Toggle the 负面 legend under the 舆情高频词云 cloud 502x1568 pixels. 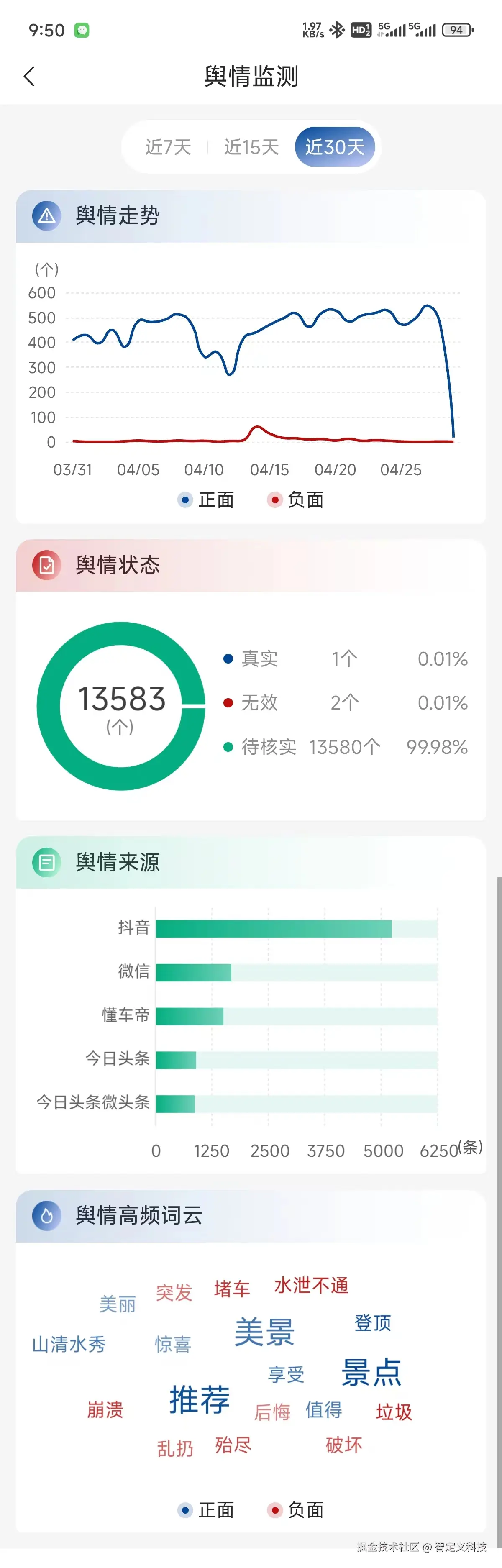point(296,1509)
